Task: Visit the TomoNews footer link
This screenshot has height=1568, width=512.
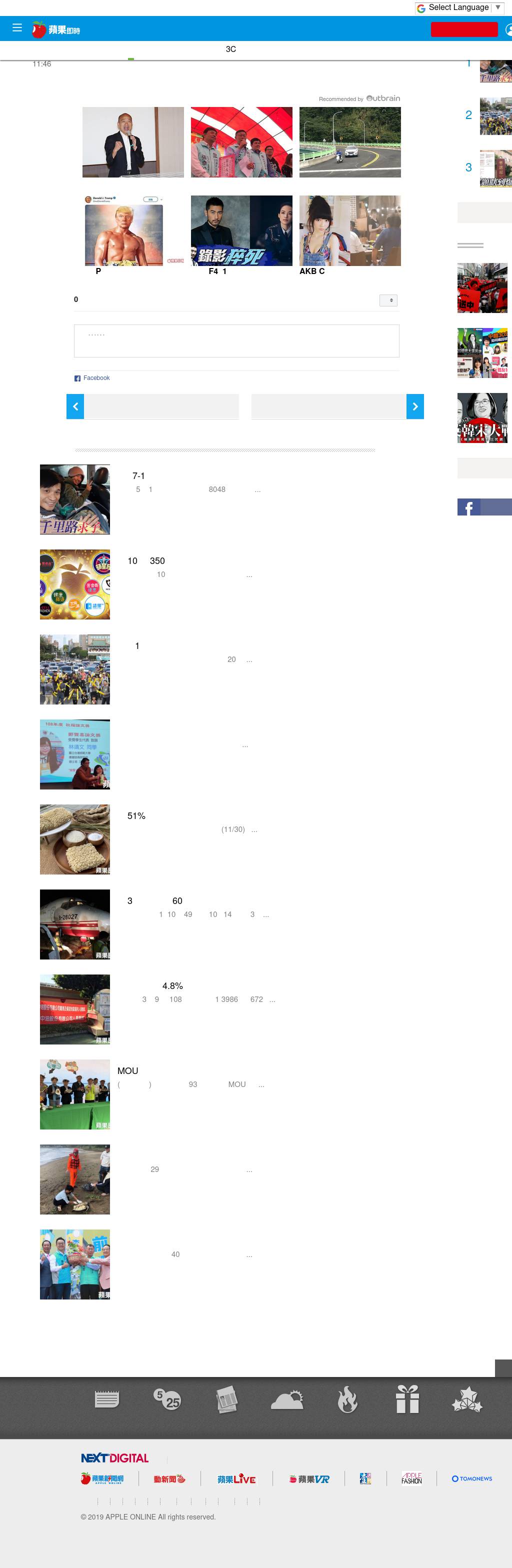Action: click(x=472, y=1478)
